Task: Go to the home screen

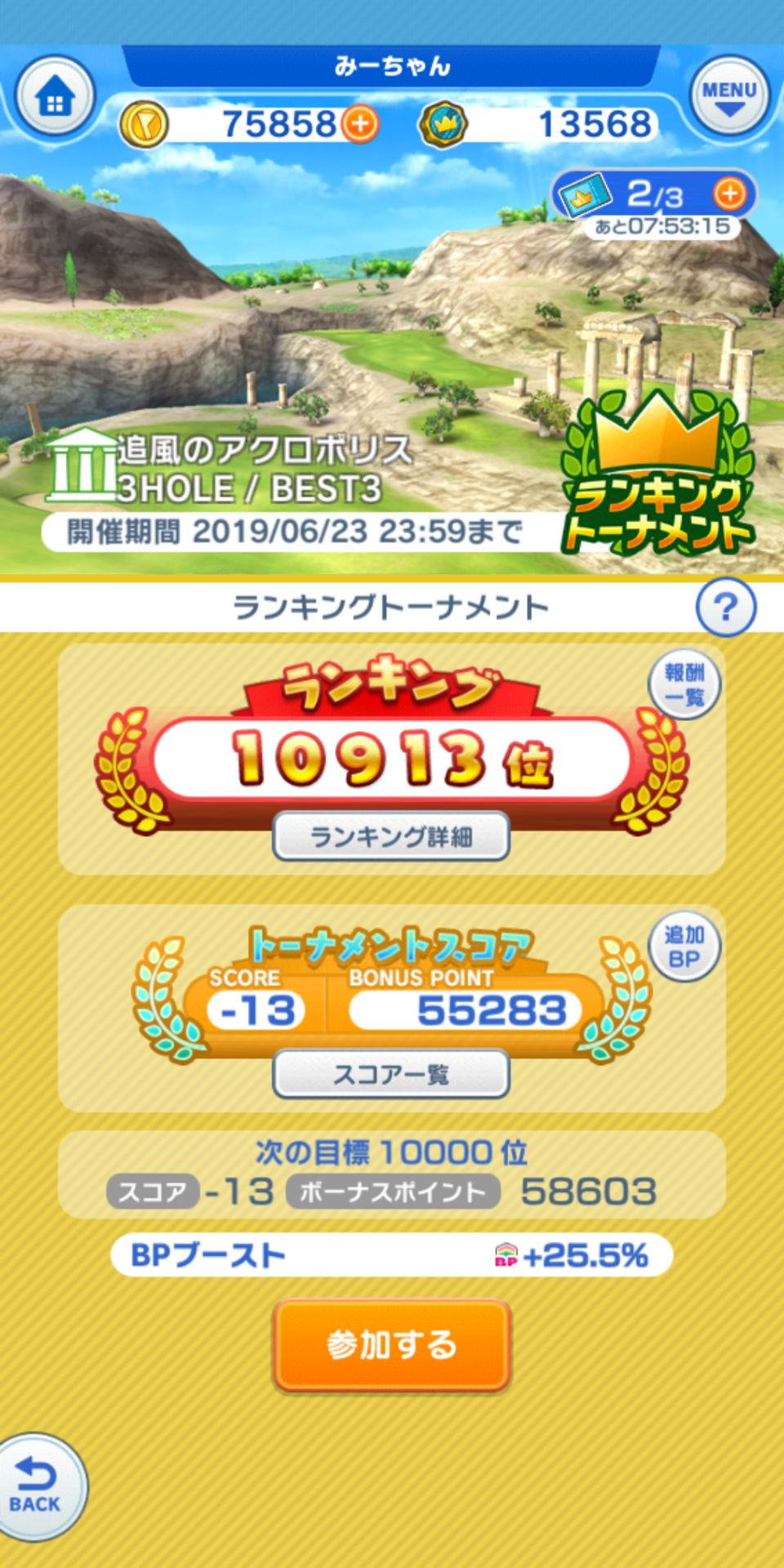Action: pyautogui.click(x=55, y=98)
